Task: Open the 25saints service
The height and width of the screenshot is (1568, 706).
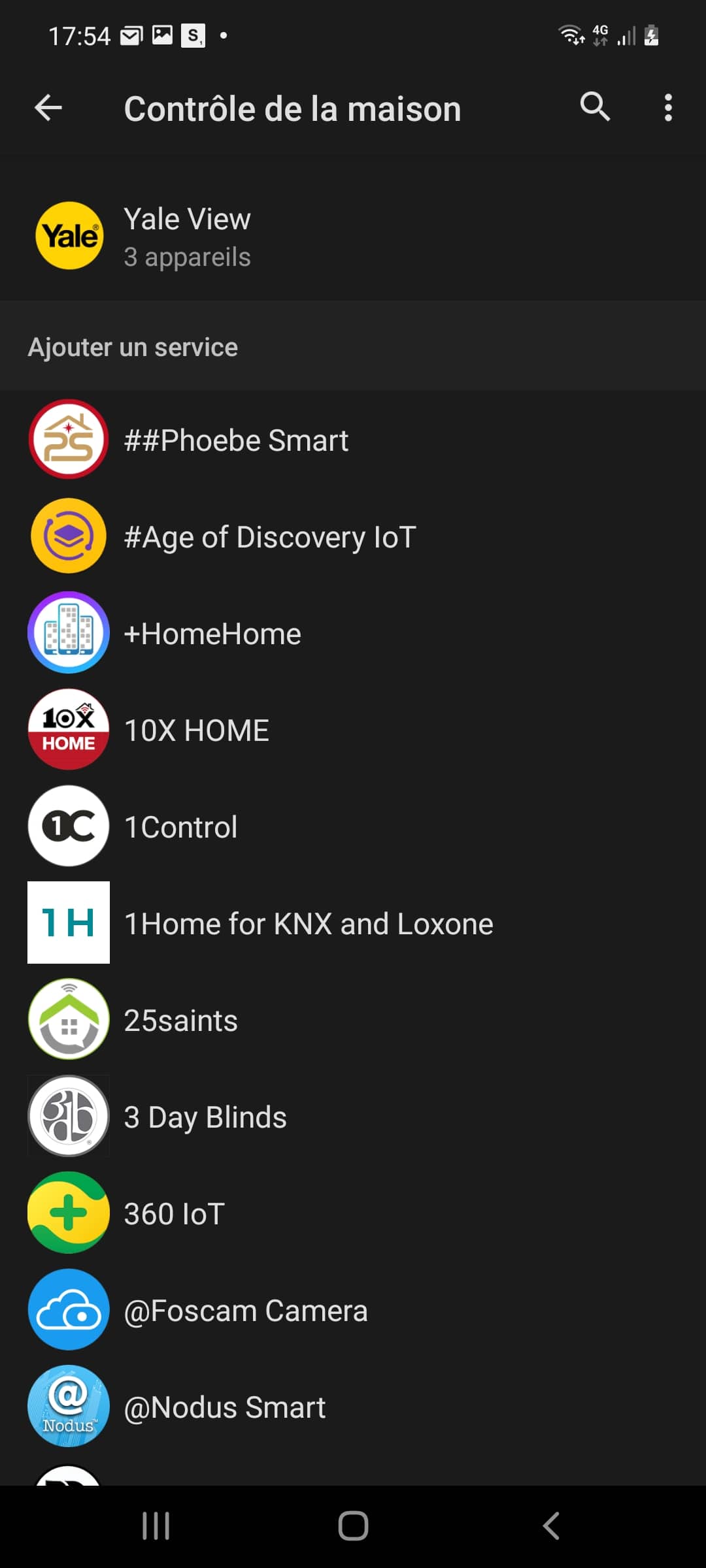Action: 353,1020
